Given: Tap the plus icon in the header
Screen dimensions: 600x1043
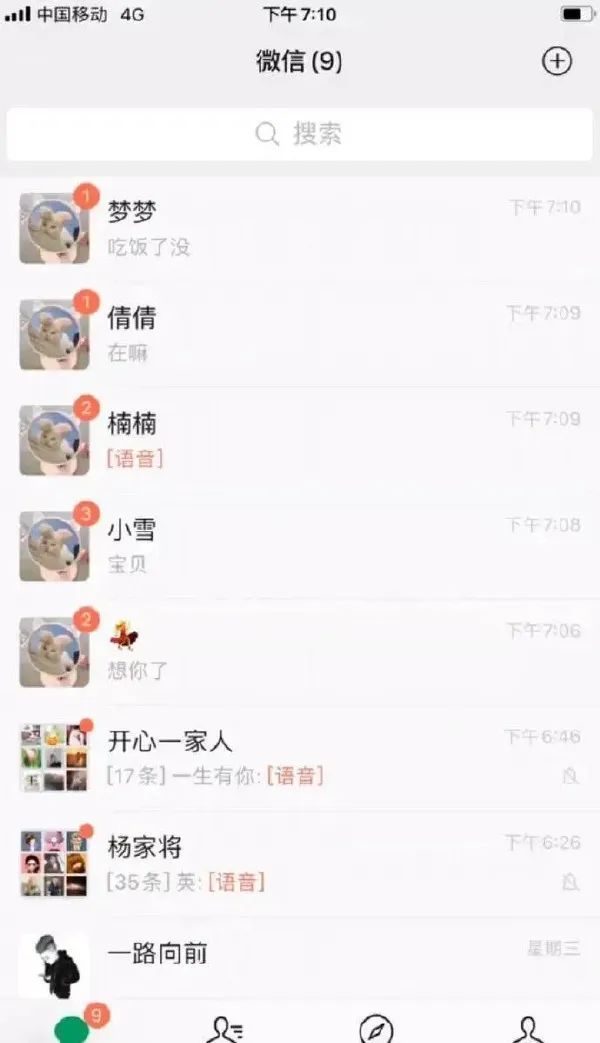Looking at the screenshot, I should (x=557, y=61).
